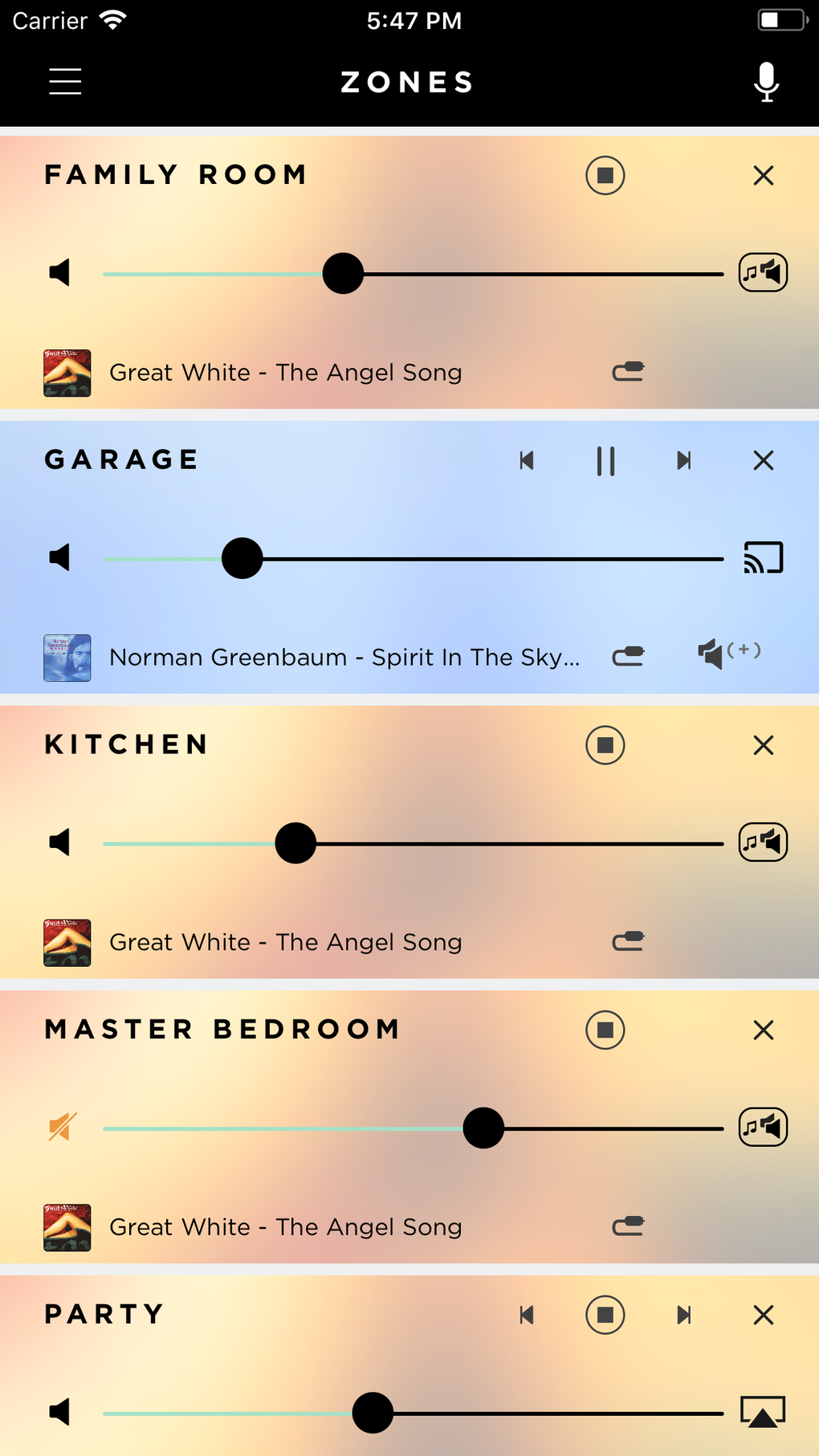Pause playback in Garage
819x1456 pixels.
pyautogui.click(x=605, y=461)
